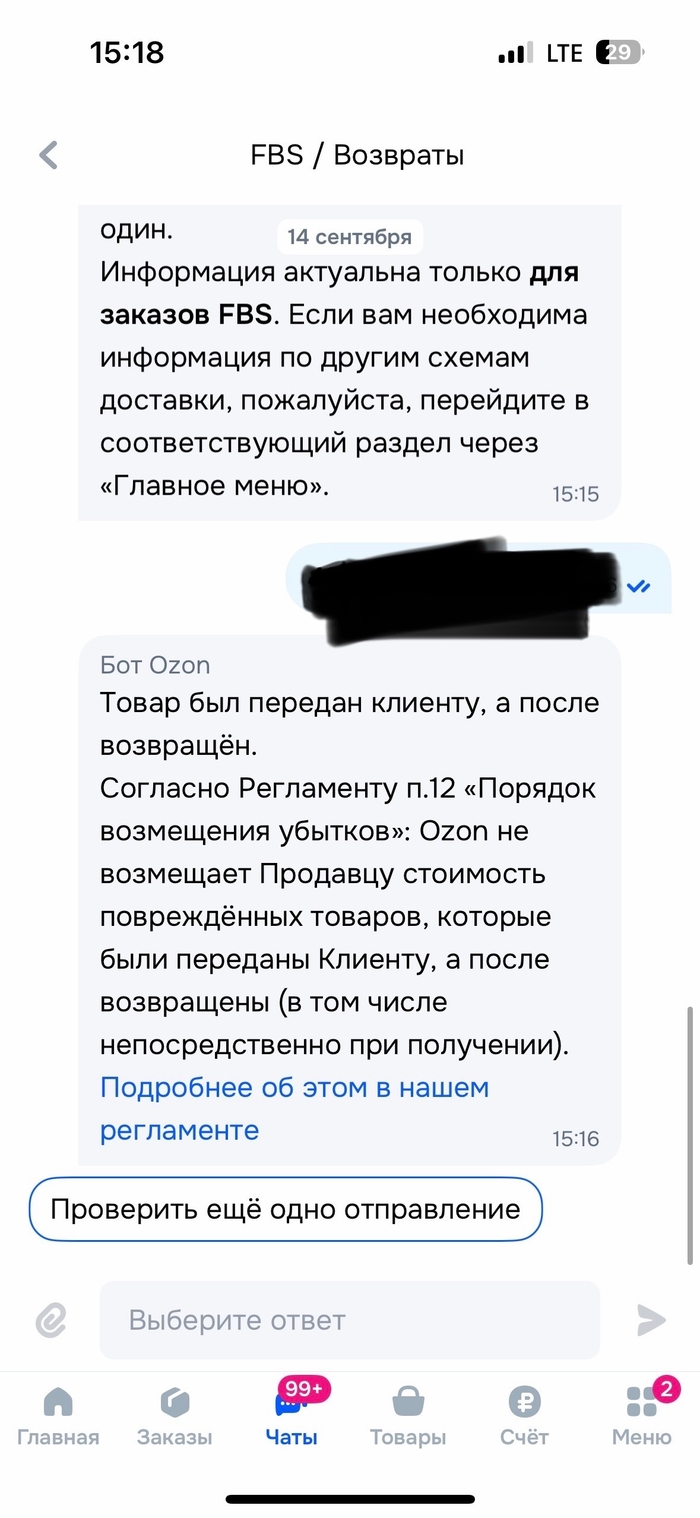Attach a file with the paperclip icon
The width and height of the screenshot is (700, 1518).
click(50, 1320)
